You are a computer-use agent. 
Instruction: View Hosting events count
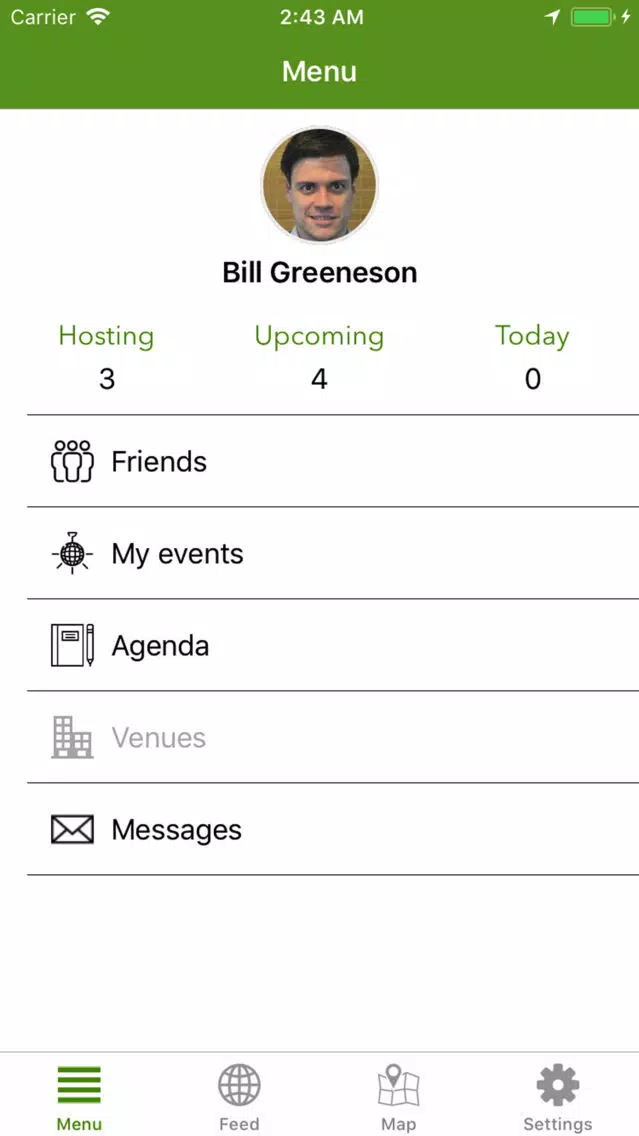pos(106,357)
